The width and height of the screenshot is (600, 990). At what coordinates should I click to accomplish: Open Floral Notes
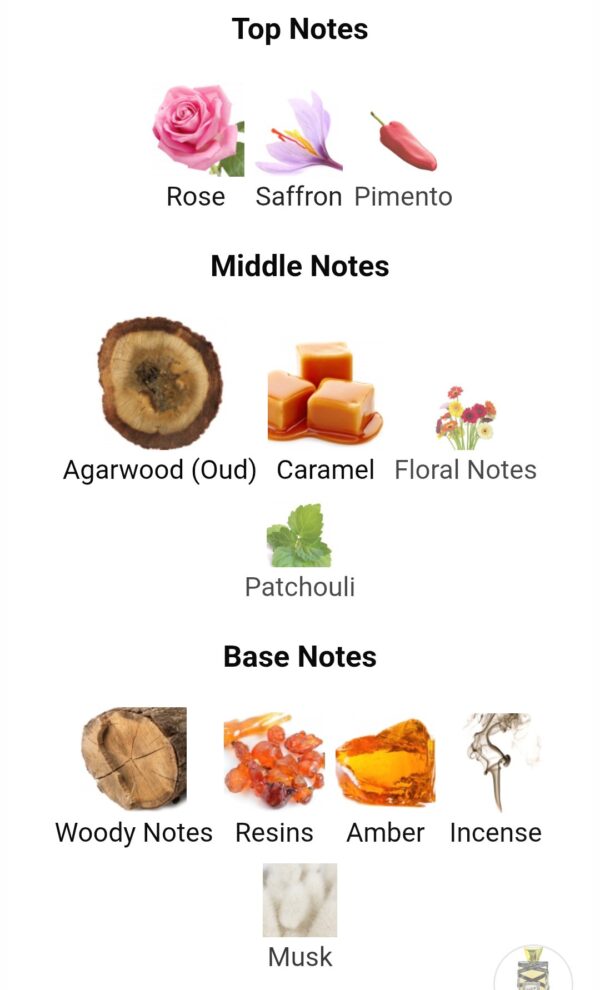465,418
